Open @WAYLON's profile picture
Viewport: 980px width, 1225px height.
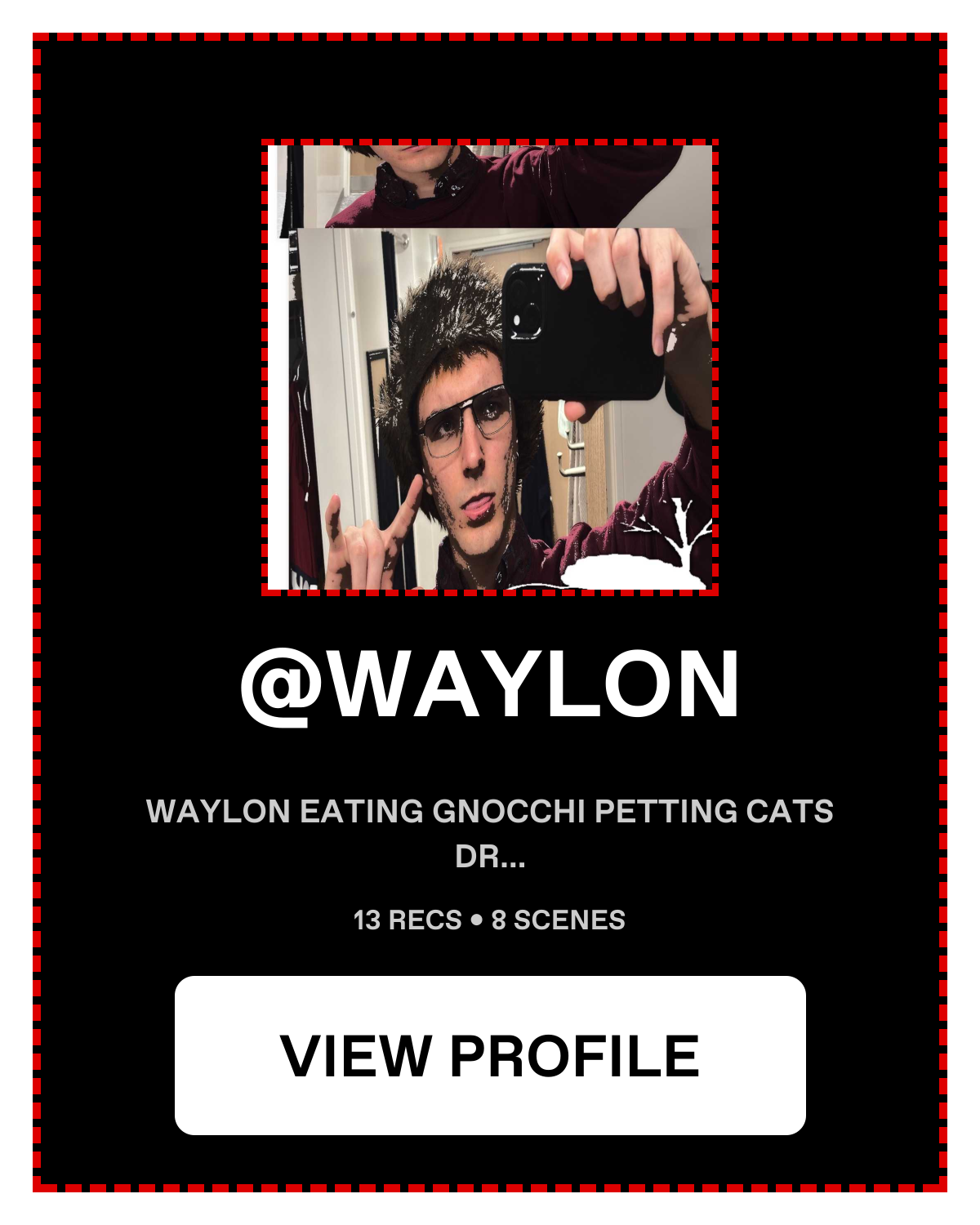(490, 367)
